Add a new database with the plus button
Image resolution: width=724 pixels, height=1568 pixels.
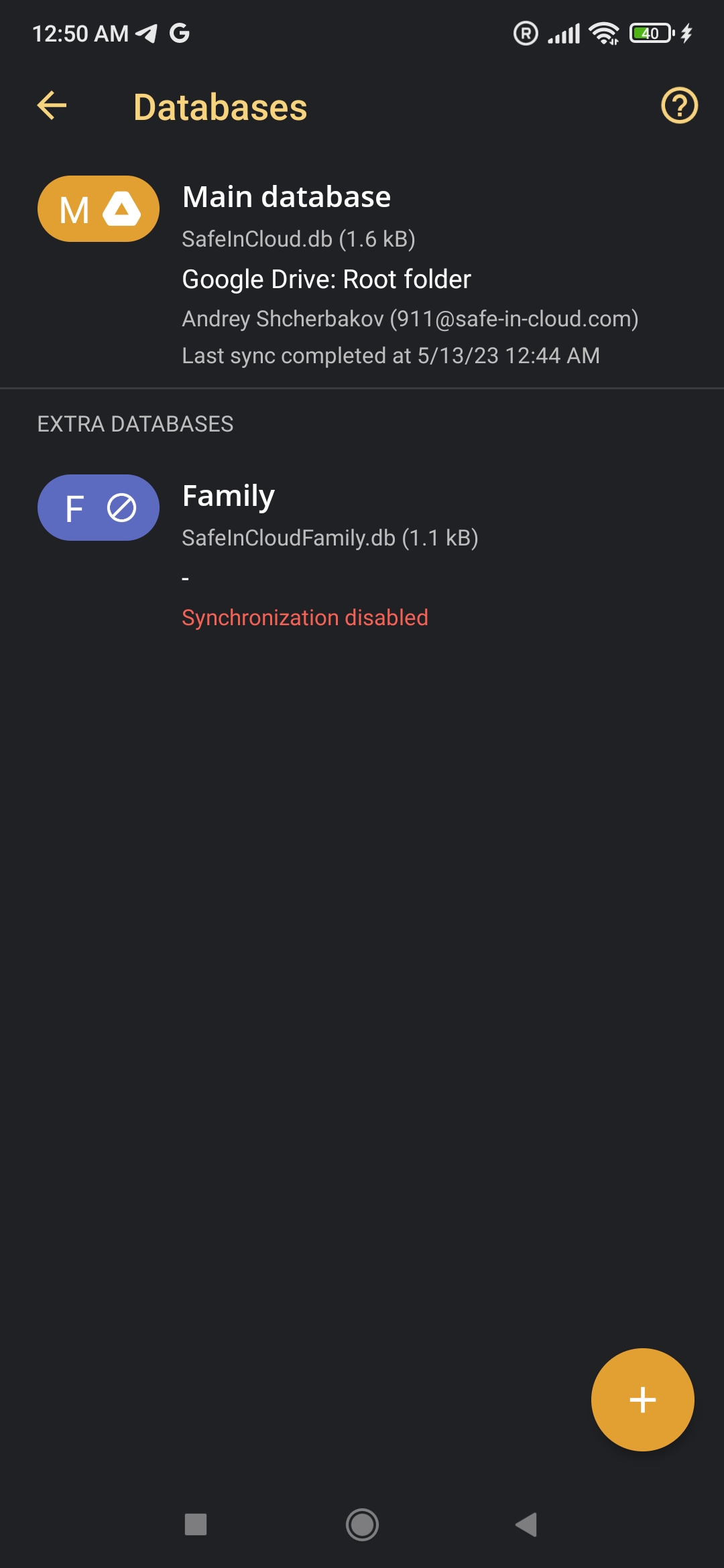[x=642, y=1400]
